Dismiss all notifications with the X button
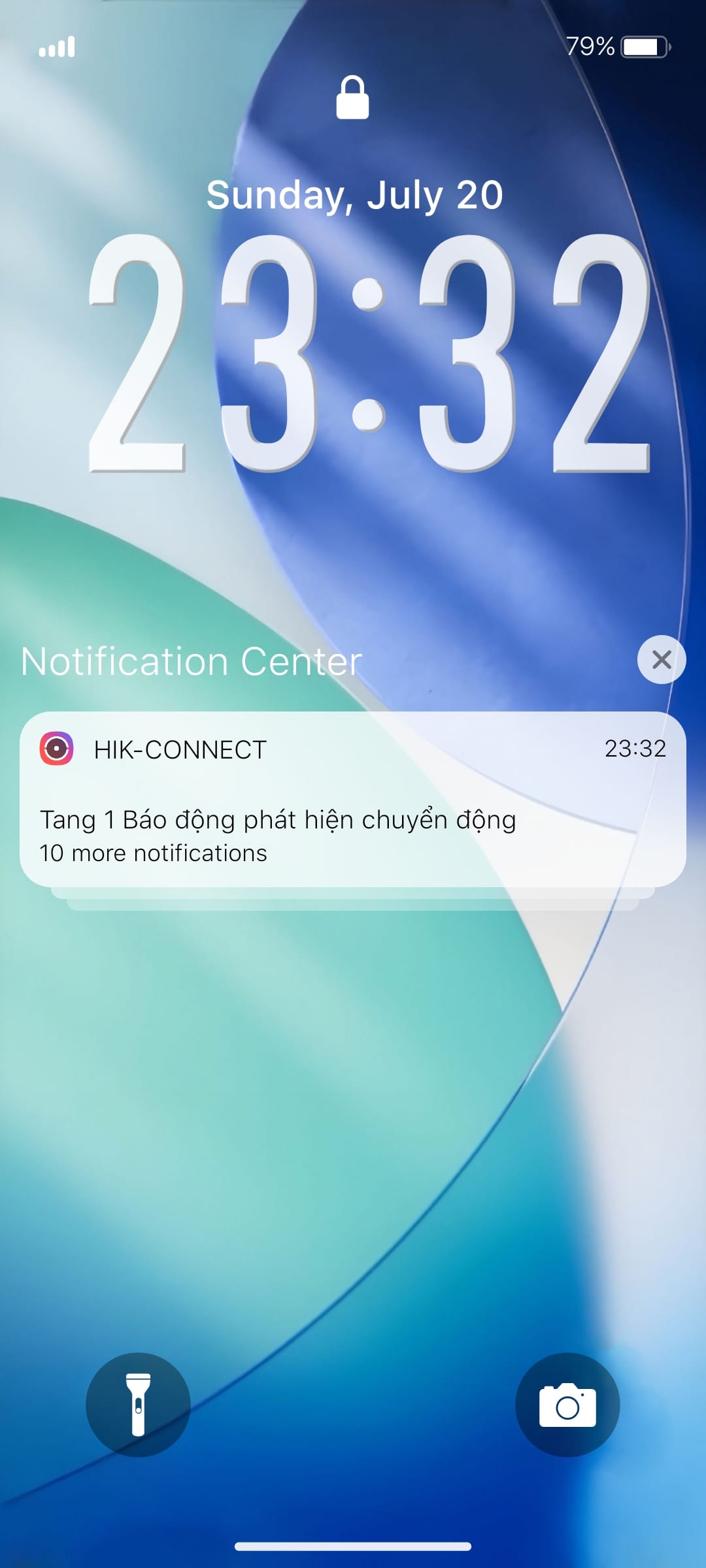Viewport: 706px width, 1568px height. 660,660
